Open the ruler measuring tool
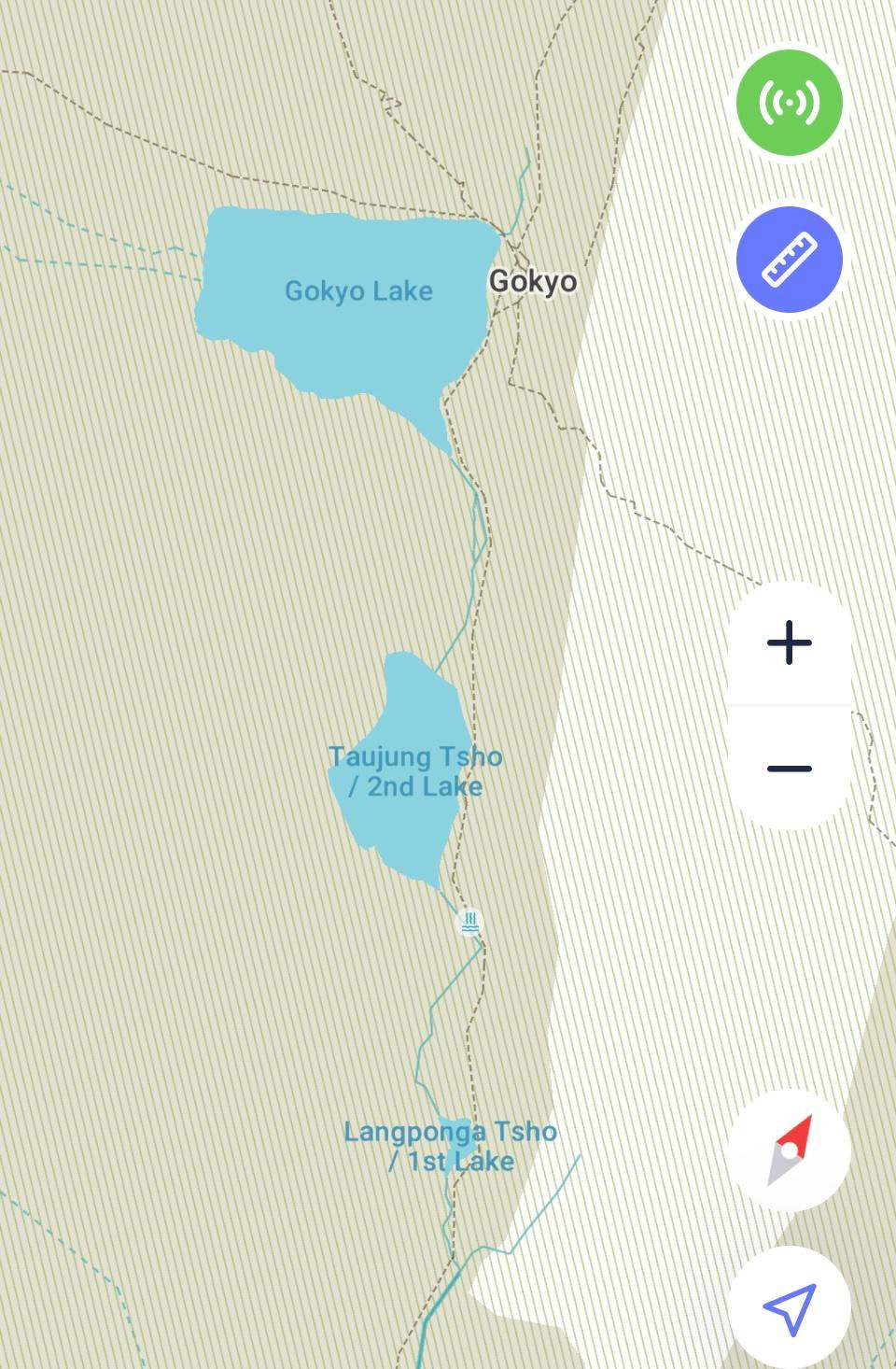This screenshot has width=896, height=1369. coord(789,259)
